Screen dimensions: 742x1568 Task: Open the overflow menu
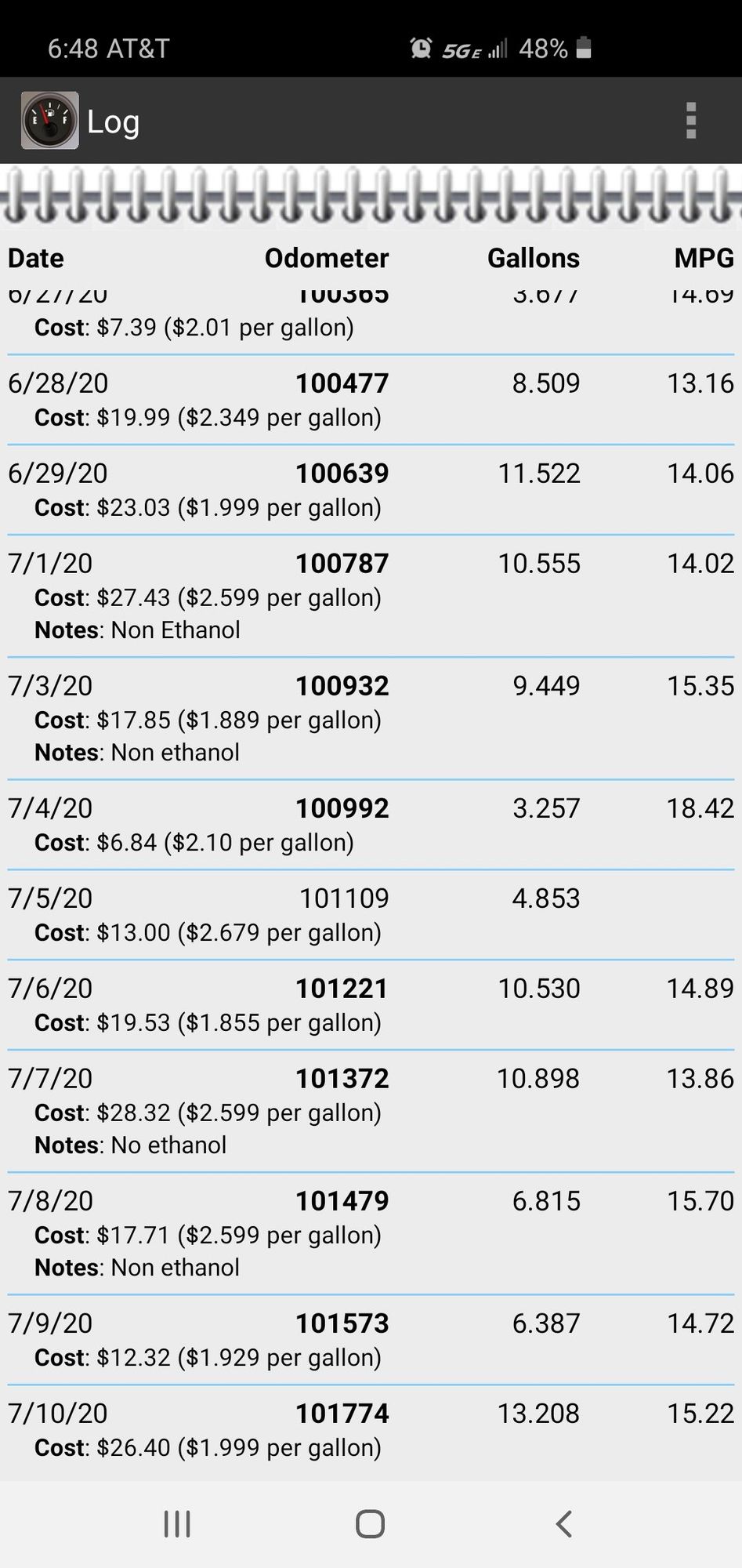[690, 121]
